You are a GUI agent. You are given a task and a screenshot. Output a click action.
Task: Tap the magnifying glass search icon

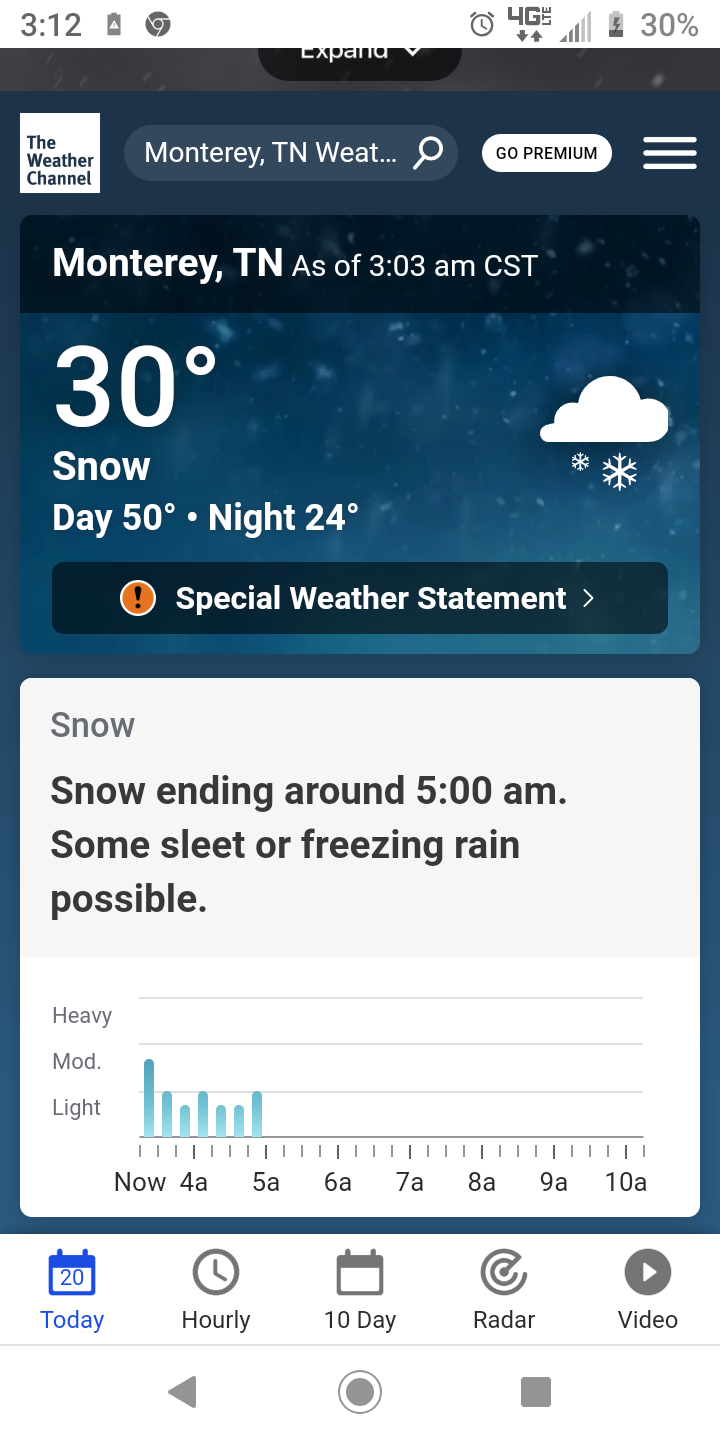coord(429,153)
